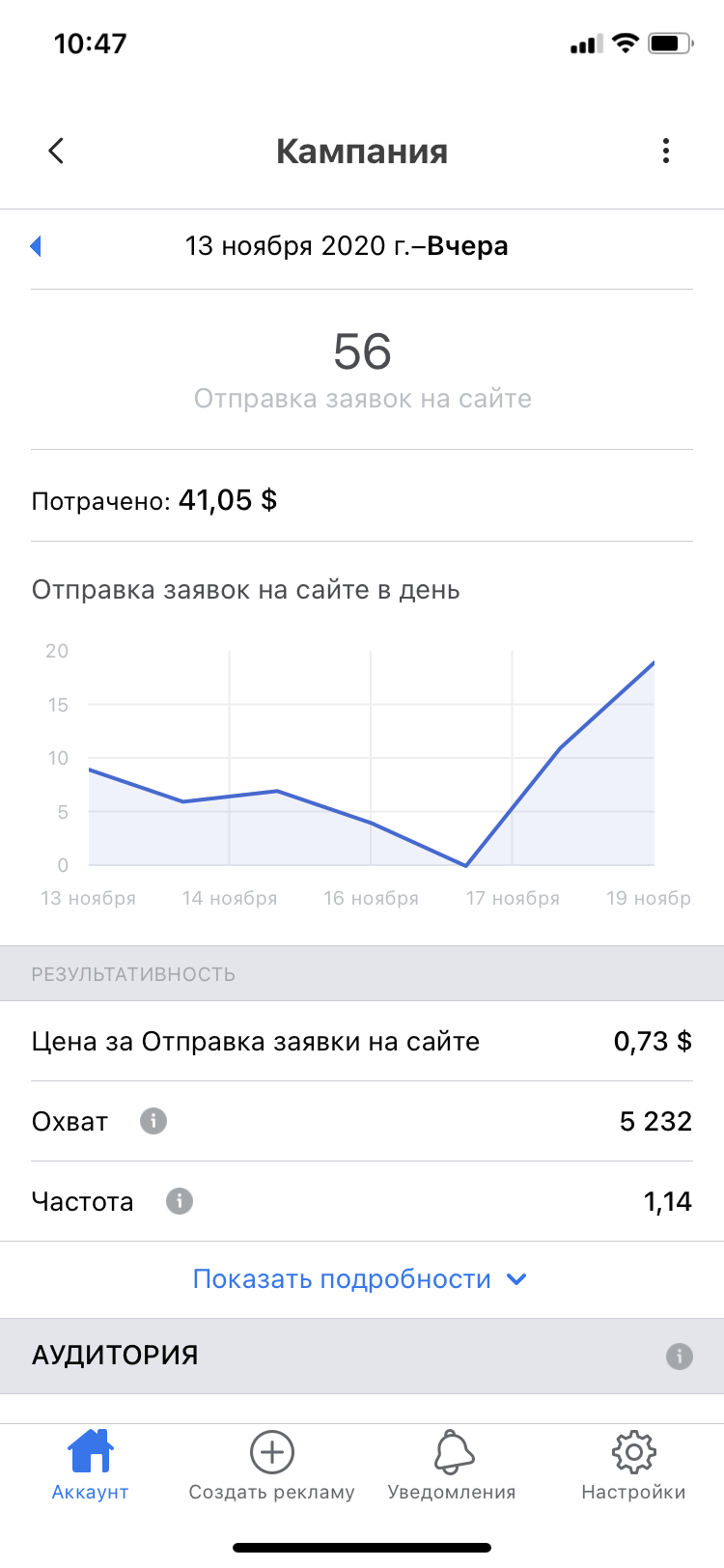Expand Показать подробности
Viewport: 724px width, 1568px height.
pyautogui.click(x=360, y=1279)
